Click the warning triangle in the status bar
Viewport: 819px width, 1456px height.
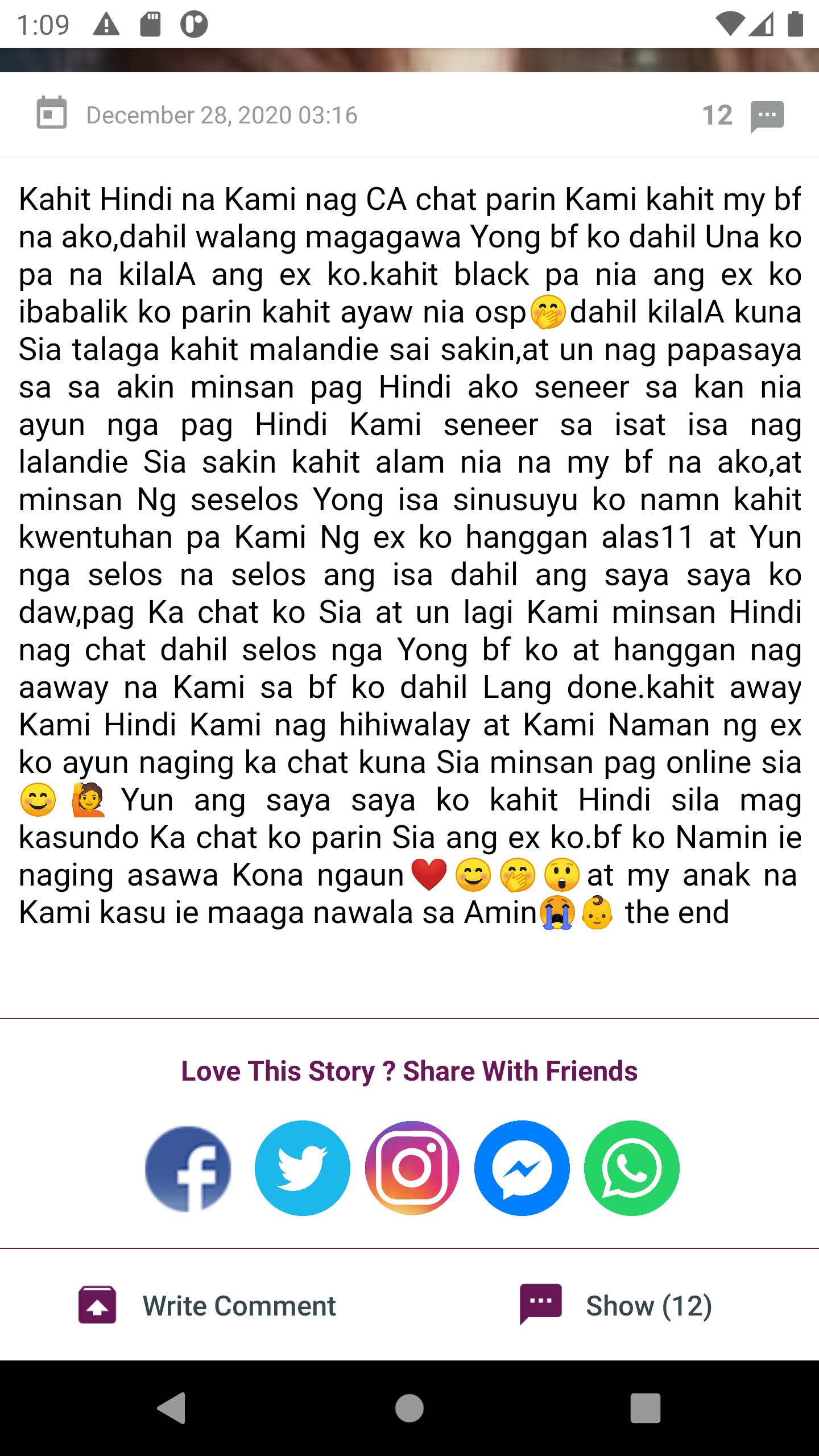tap(105, 23)
